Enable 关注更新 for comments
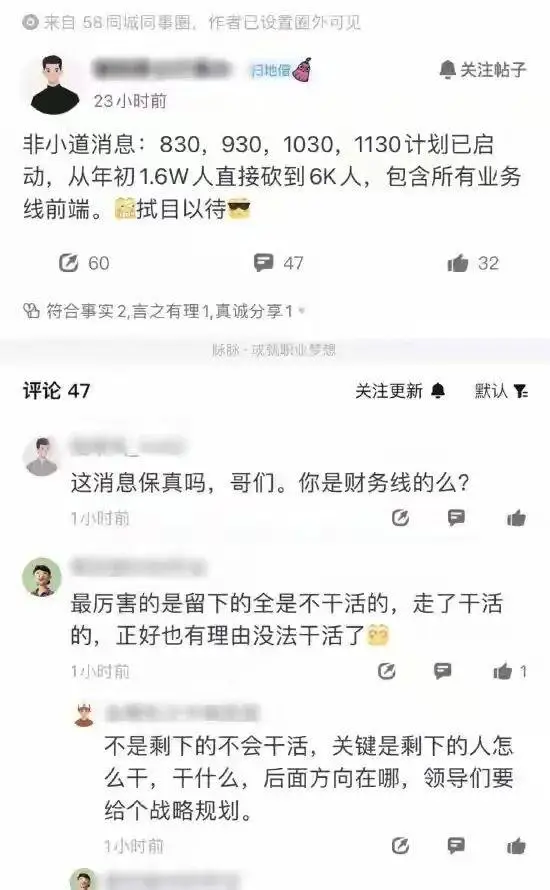This screenshot has width=550, height=890. pos(400,391)
